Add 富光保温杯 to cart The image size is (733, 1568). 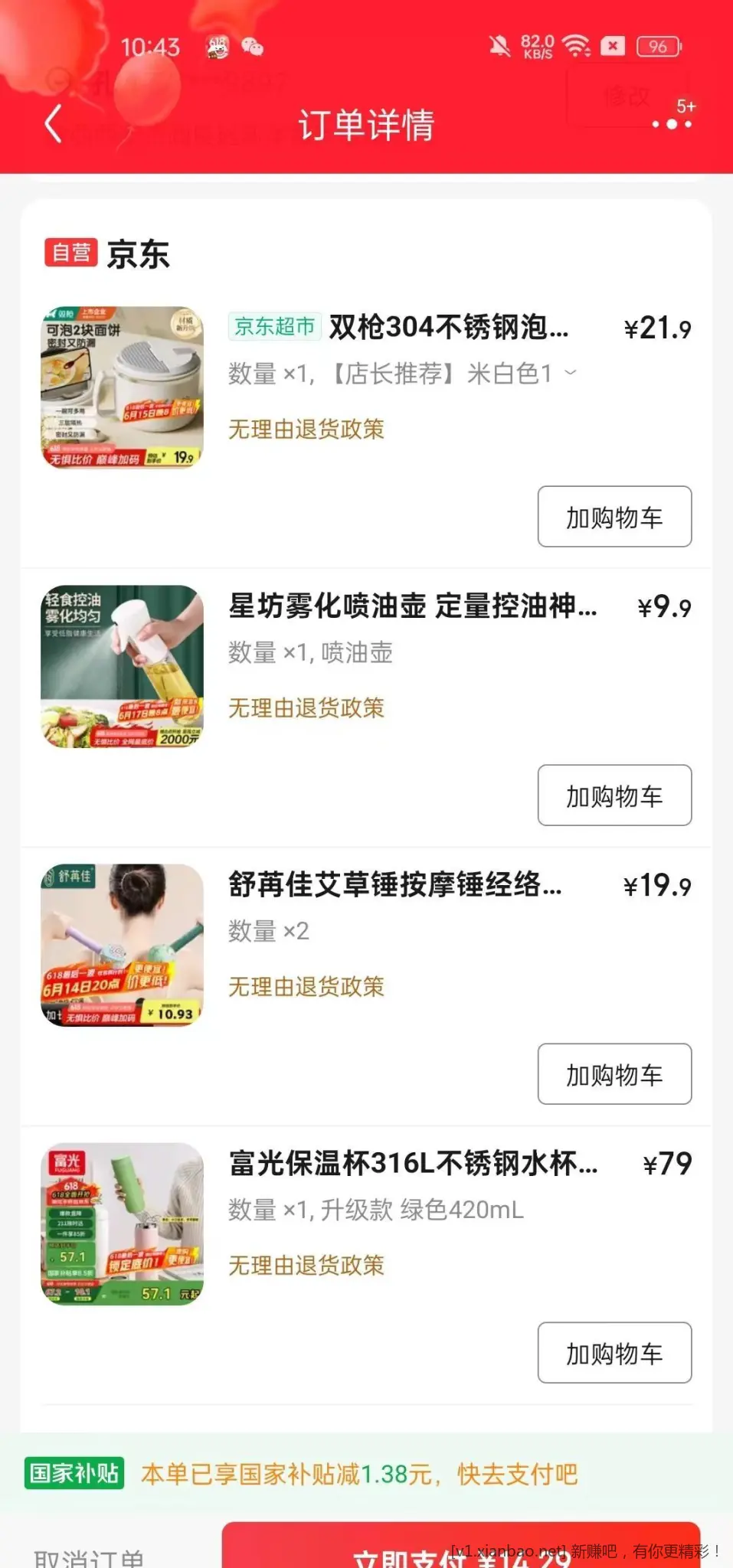tap(614, 1353)
